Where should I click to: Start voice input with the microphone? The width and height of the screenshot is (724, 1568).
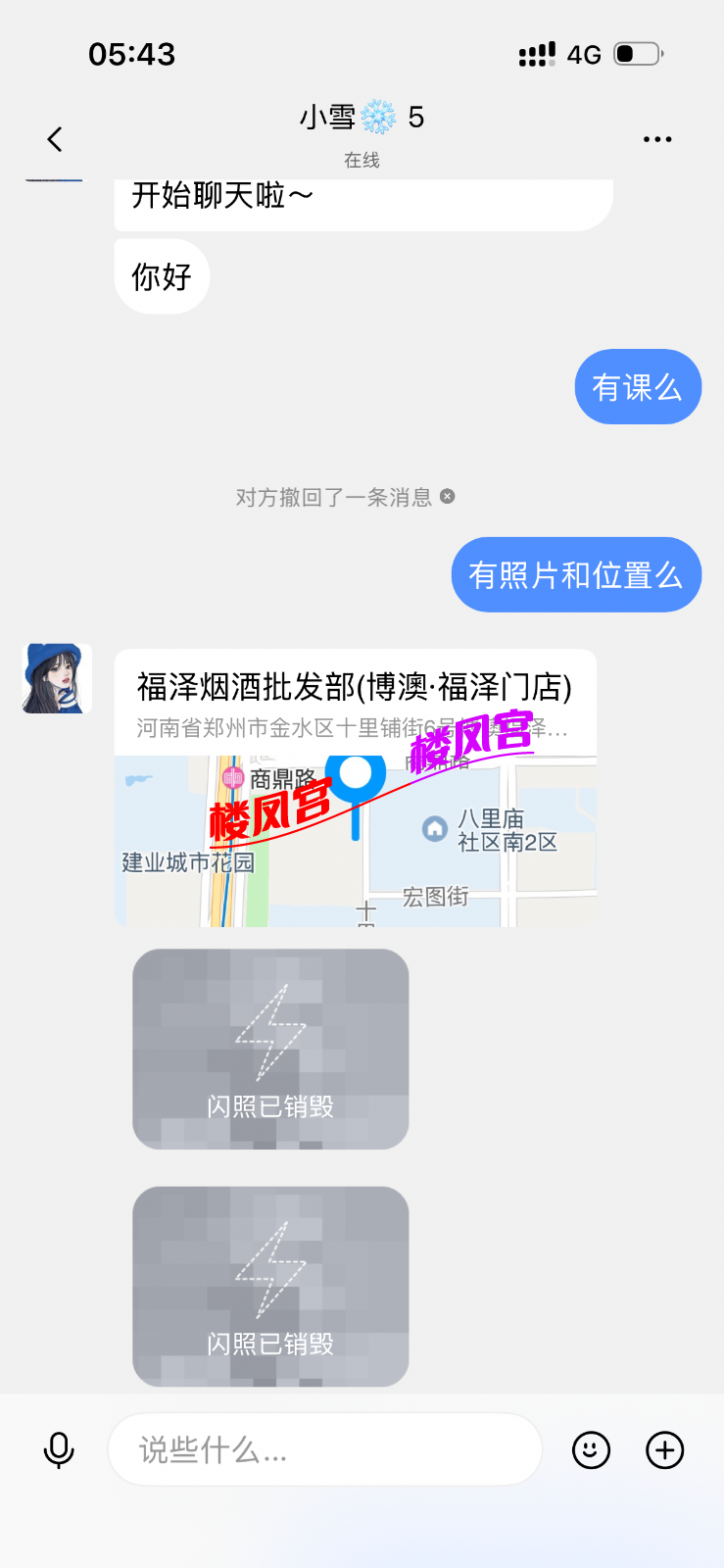(59, 1450)
